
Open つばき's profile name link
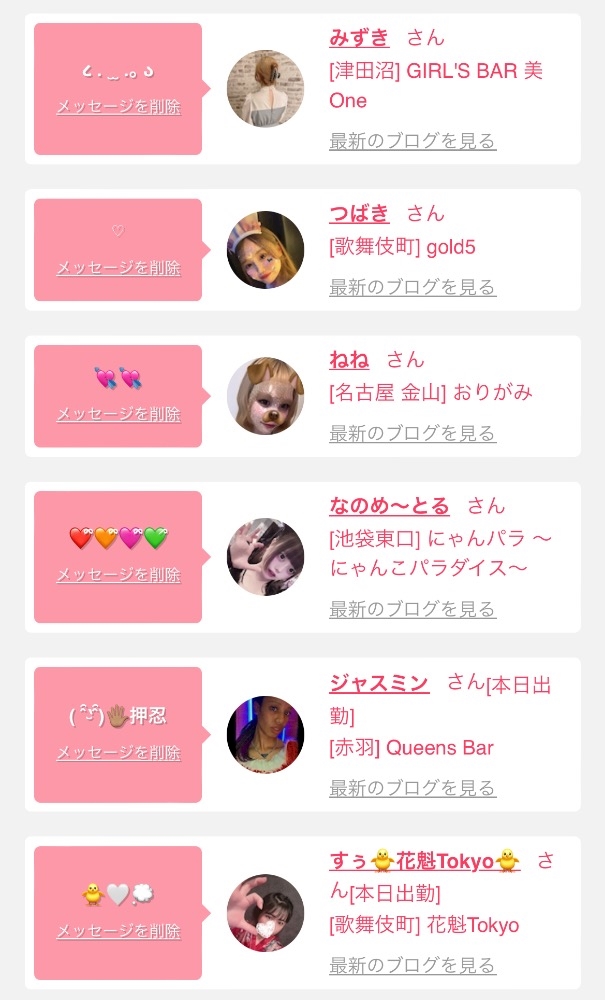click(359, 213)
